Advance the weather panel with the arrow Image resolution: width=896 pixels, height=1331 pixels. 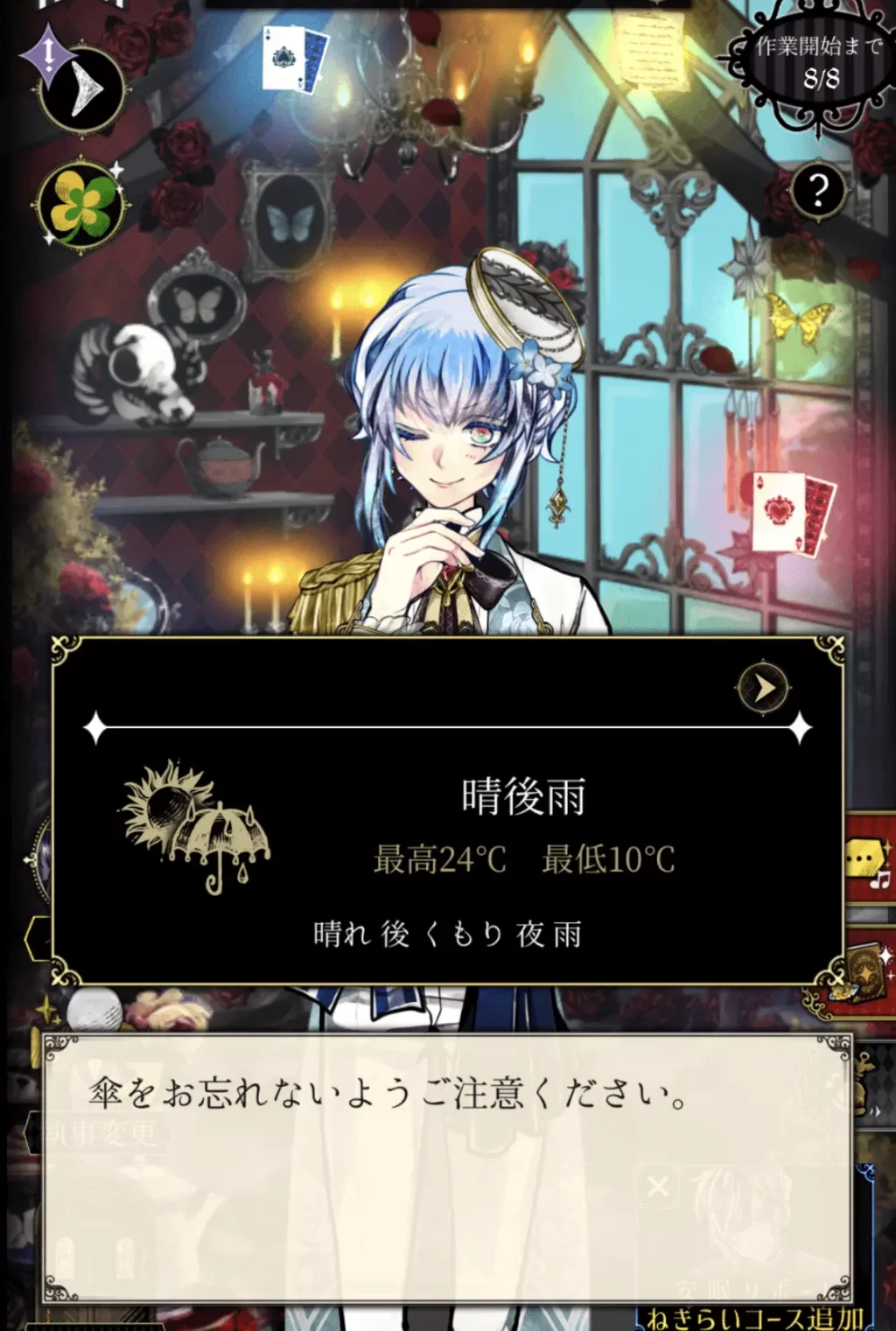click(763, 689)
